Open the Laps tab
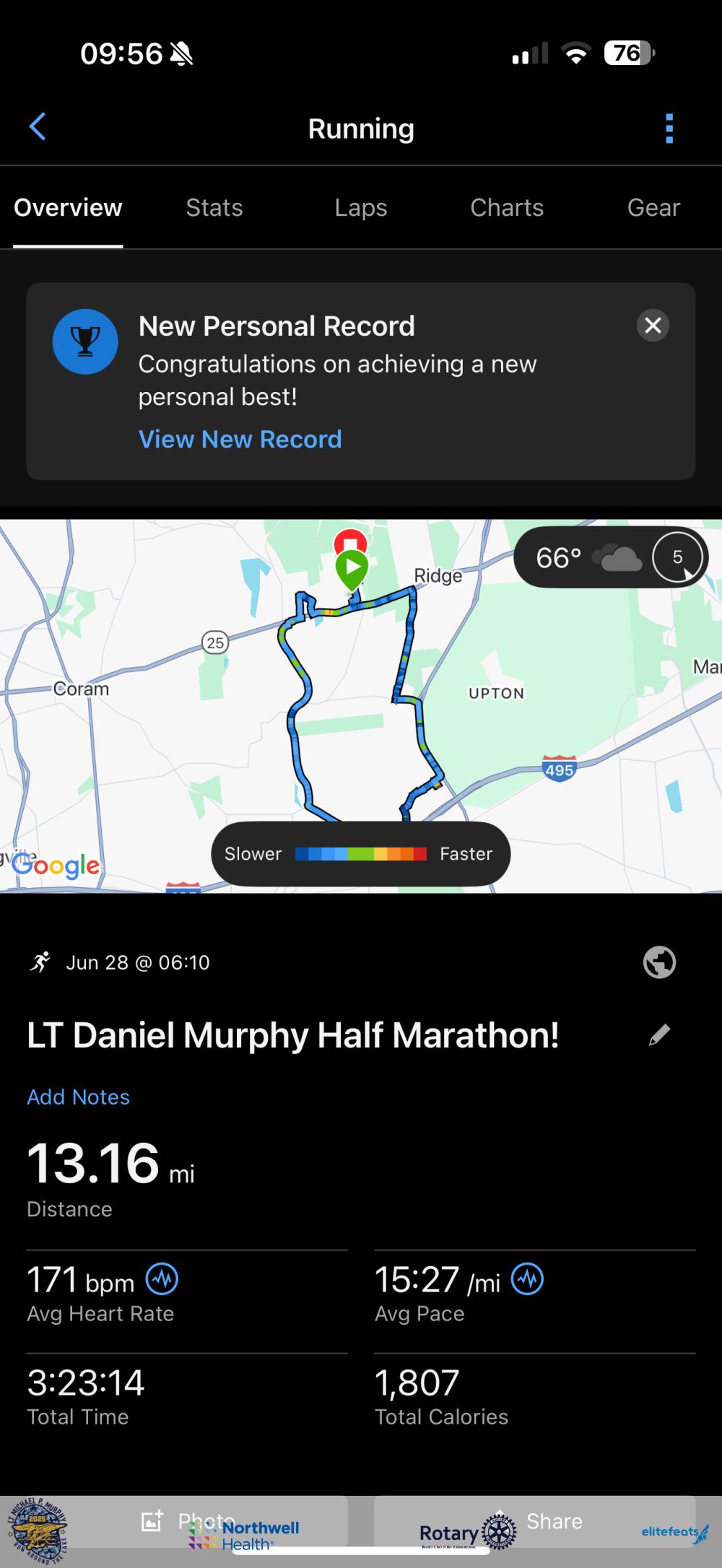This screenshot has width=722, height=1568. click(361, 208)
